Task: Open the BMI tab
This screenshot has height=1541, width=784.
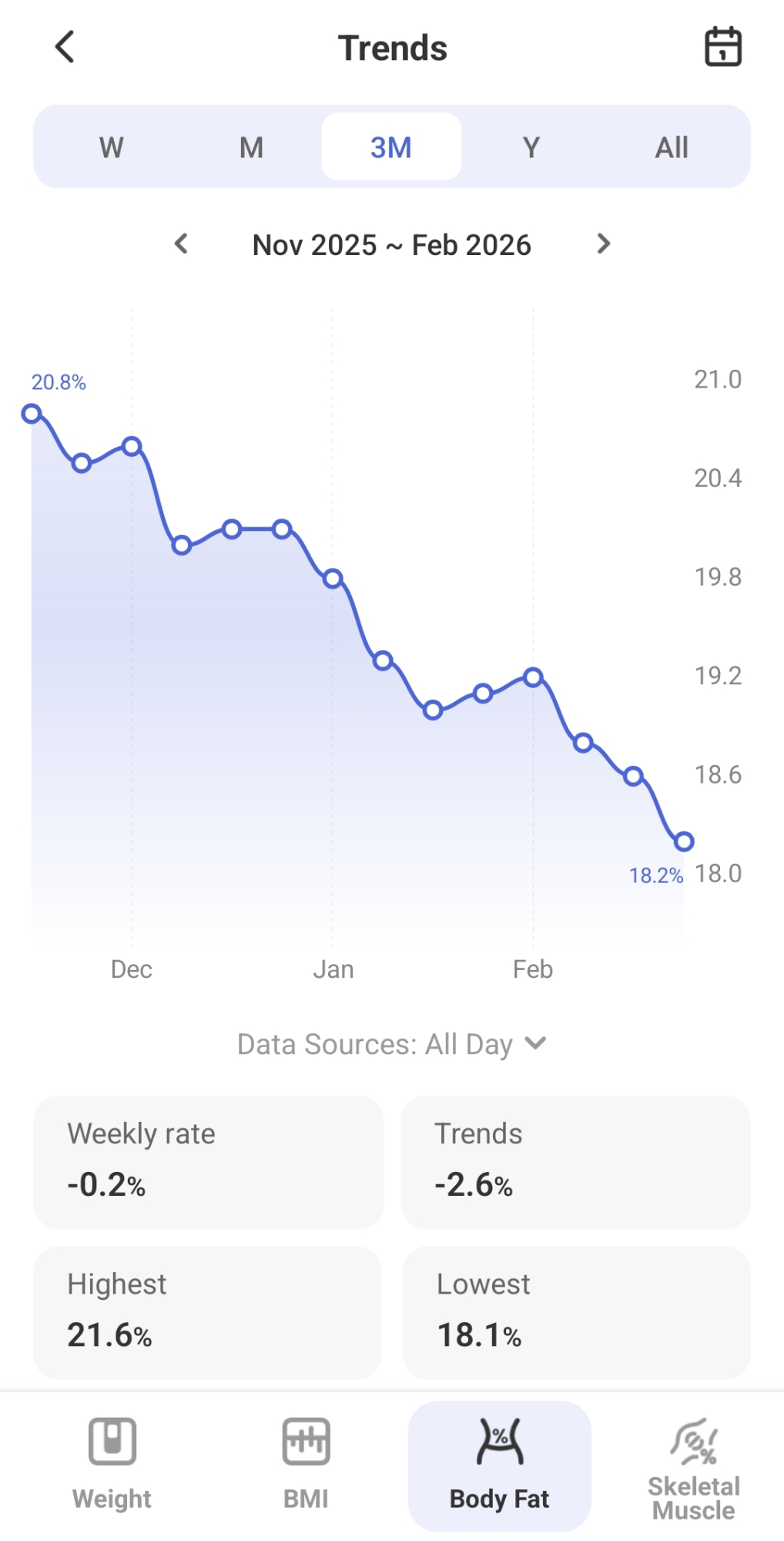Action: pos(306,1464)
